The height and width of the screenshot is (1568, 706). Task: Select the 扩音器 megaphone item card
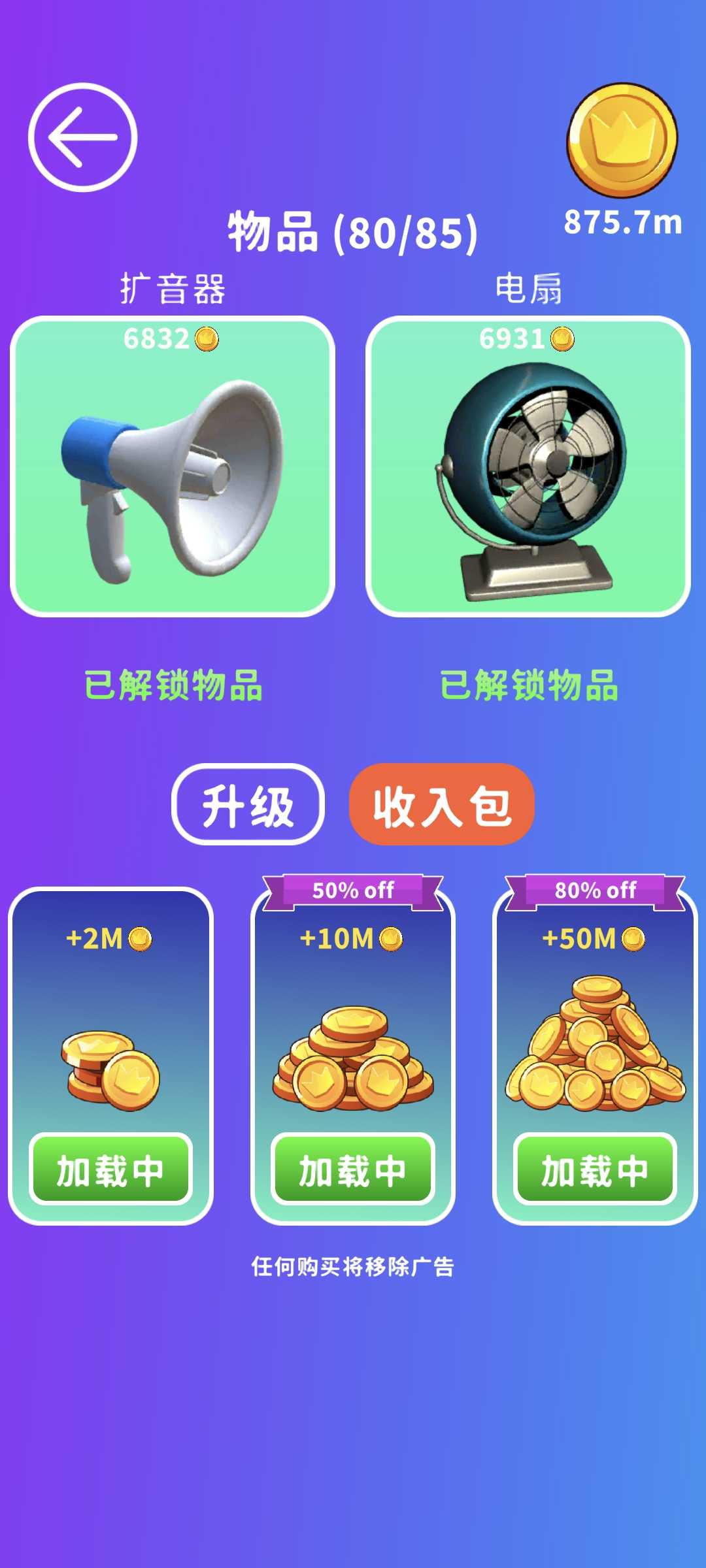pyautogui.click(x=173, y=466)
